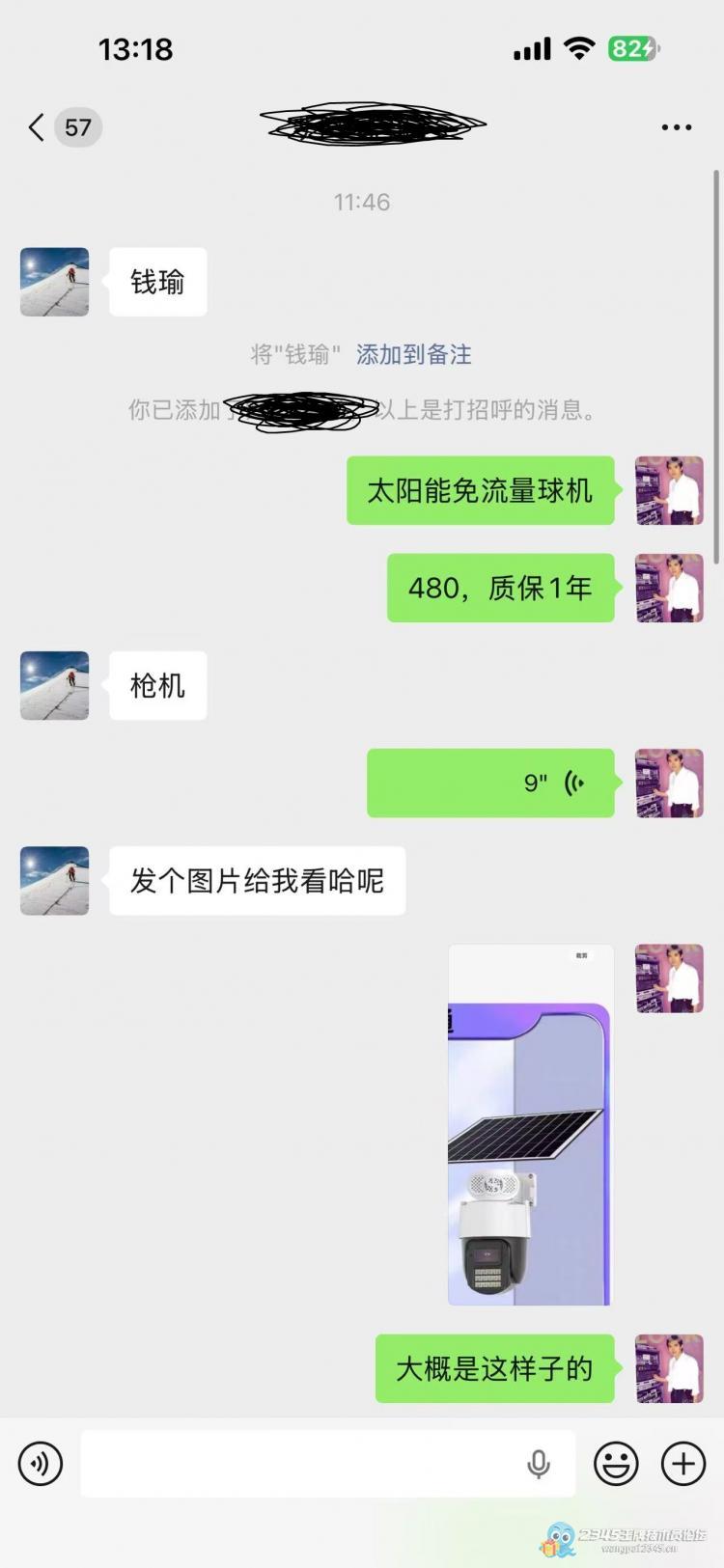Image resolution: width=724 pixels, height=1568 pixels.
Task: Open the three-dot chat info menu
Action: click(676, 127)
